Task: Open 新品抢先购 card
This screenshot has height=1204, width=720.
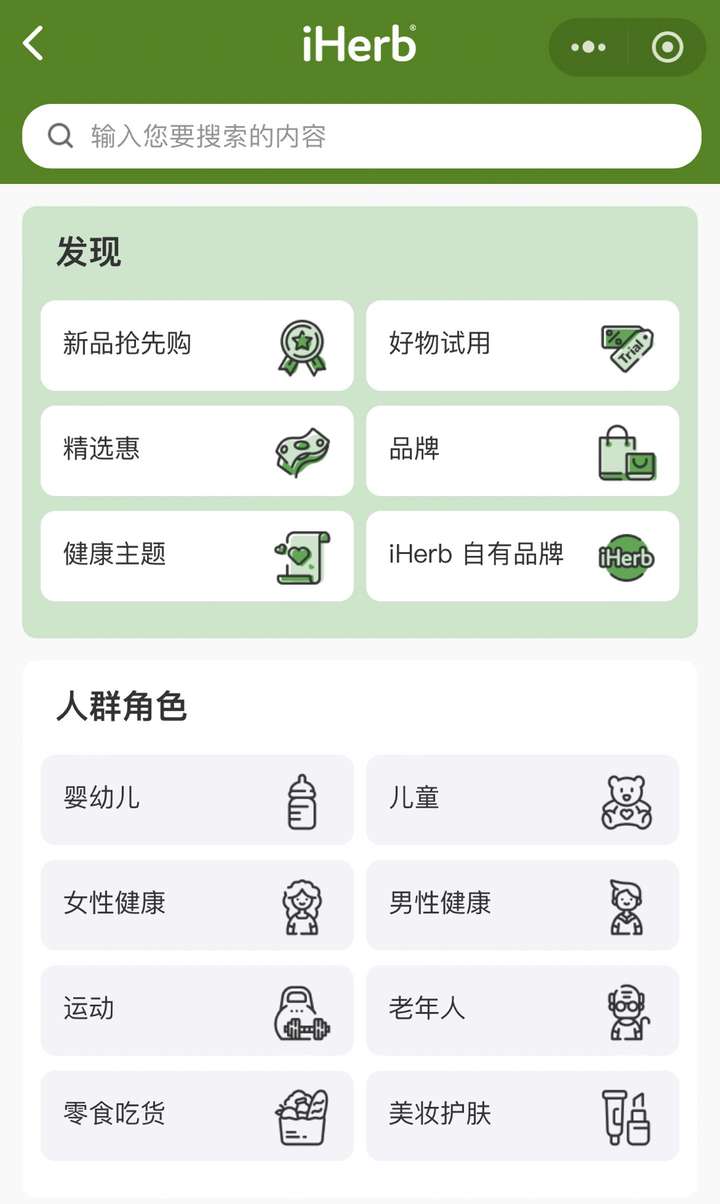Action: pos(197,345)
